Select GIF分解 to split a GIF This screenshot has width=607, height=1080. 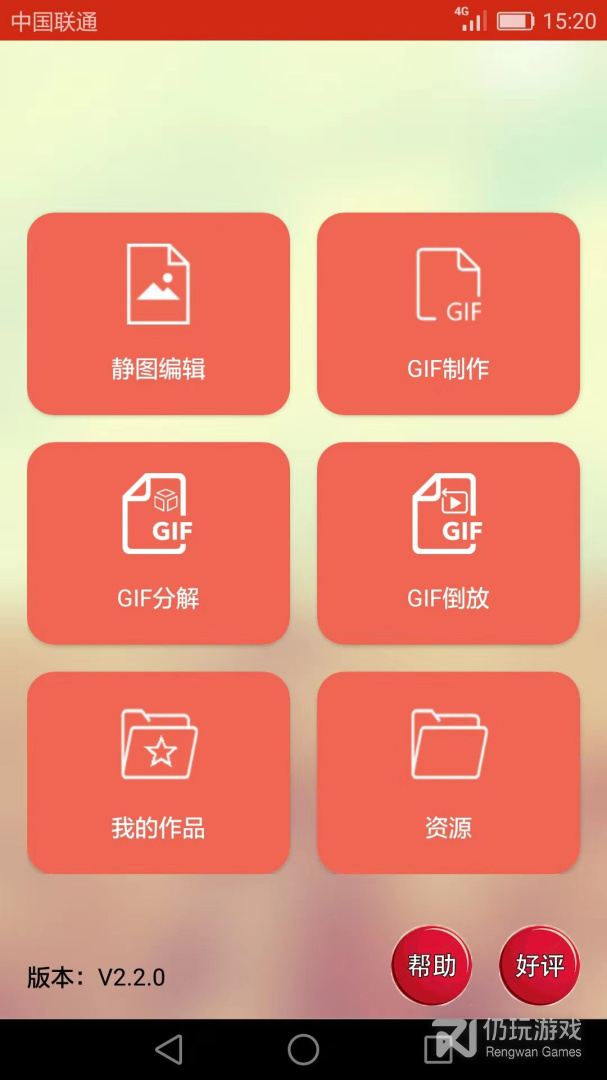(x=158, y=543)
